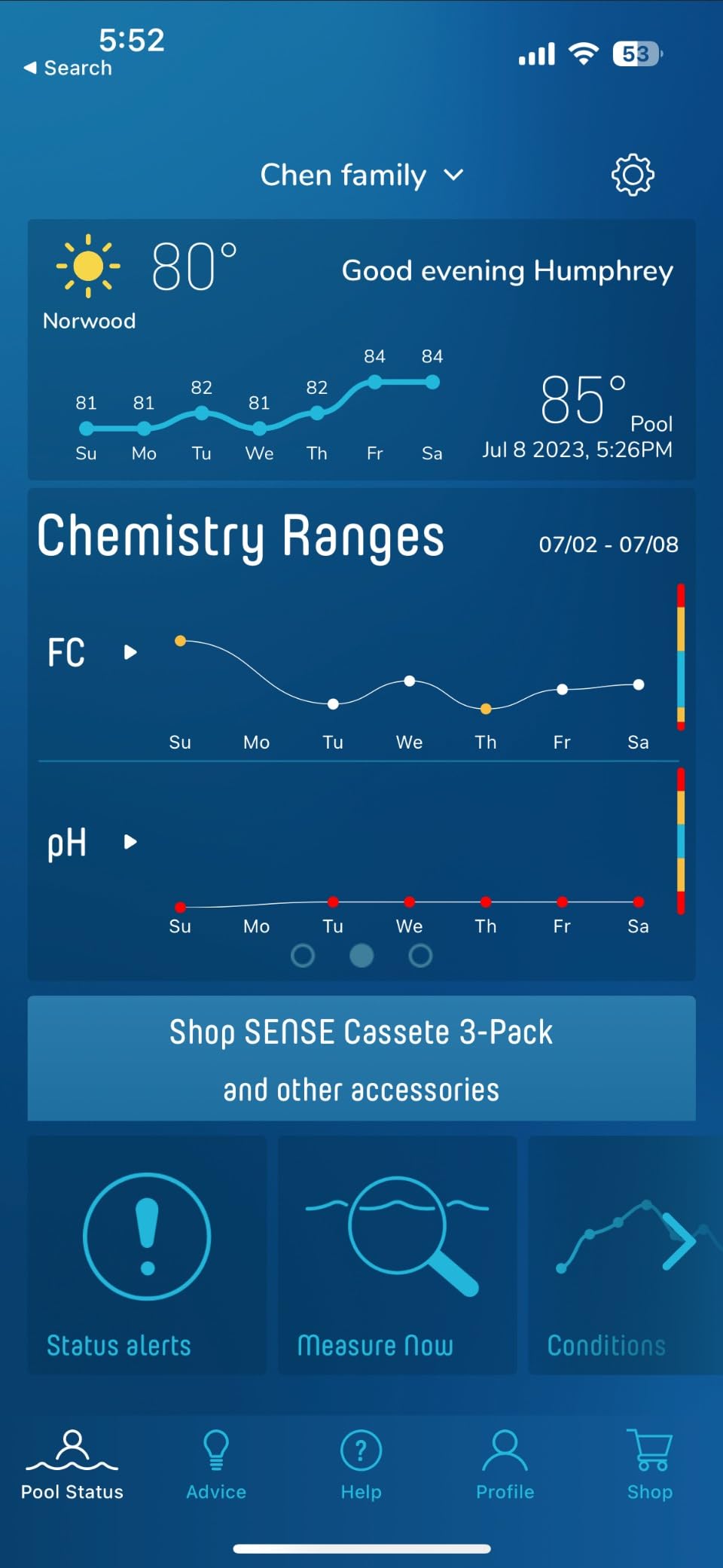
Task: Switch to the Help tab
Action: pos(361,1465)
